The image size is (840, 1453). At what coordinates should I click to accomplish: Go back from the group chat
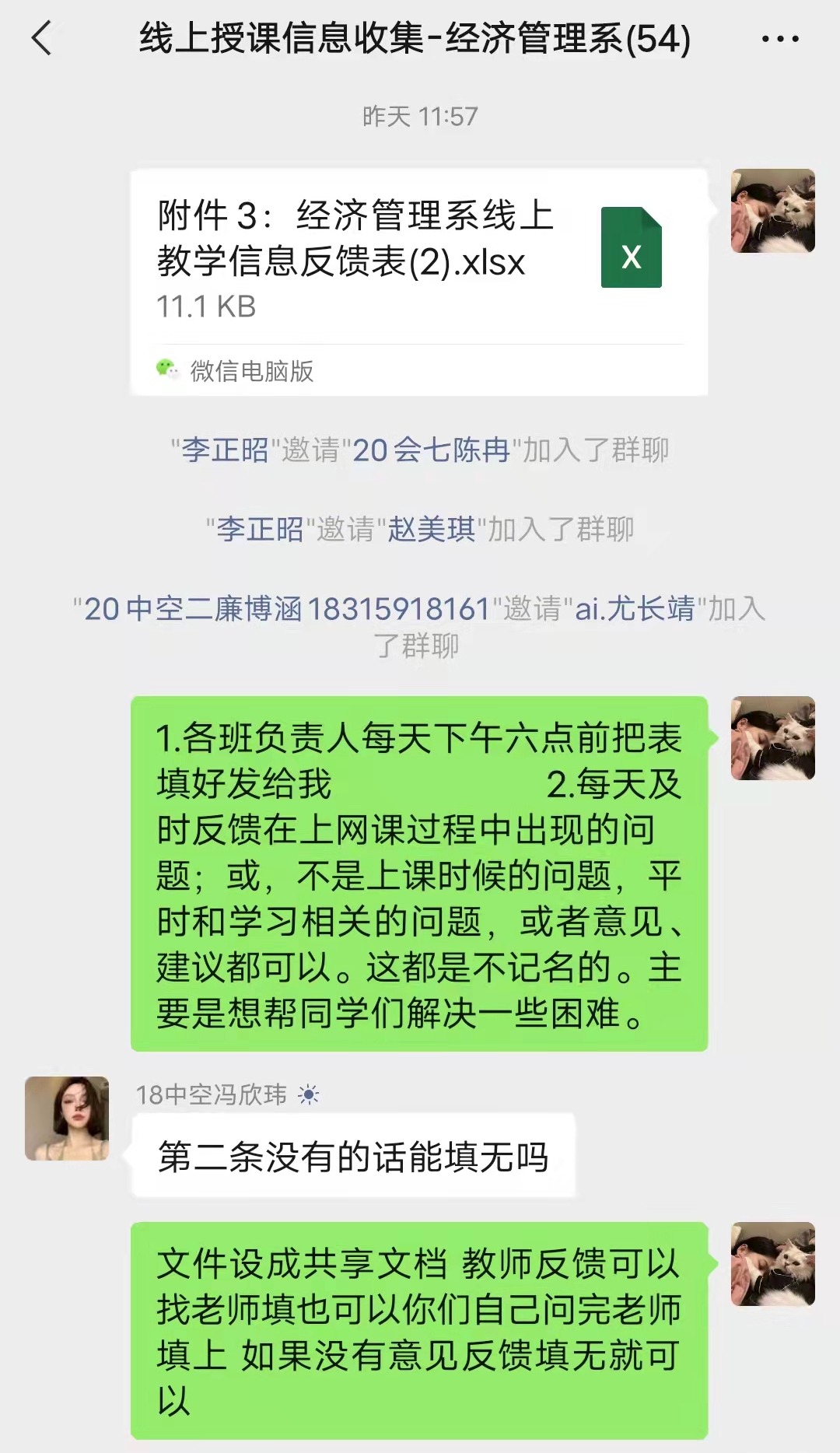(x=42, y=38)
